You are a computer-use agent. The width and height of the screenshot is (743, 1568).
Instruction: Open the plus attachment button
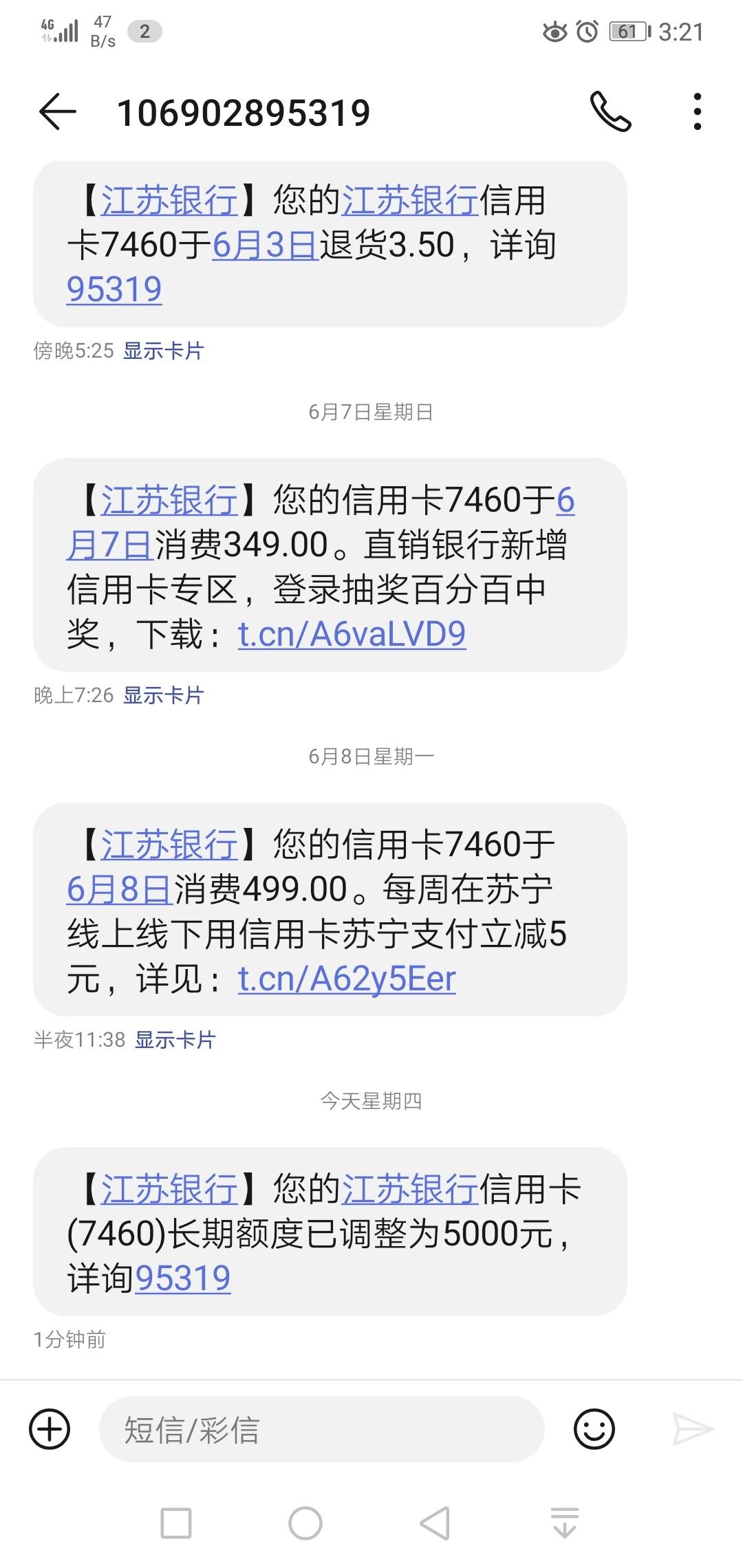point(50,1430)
